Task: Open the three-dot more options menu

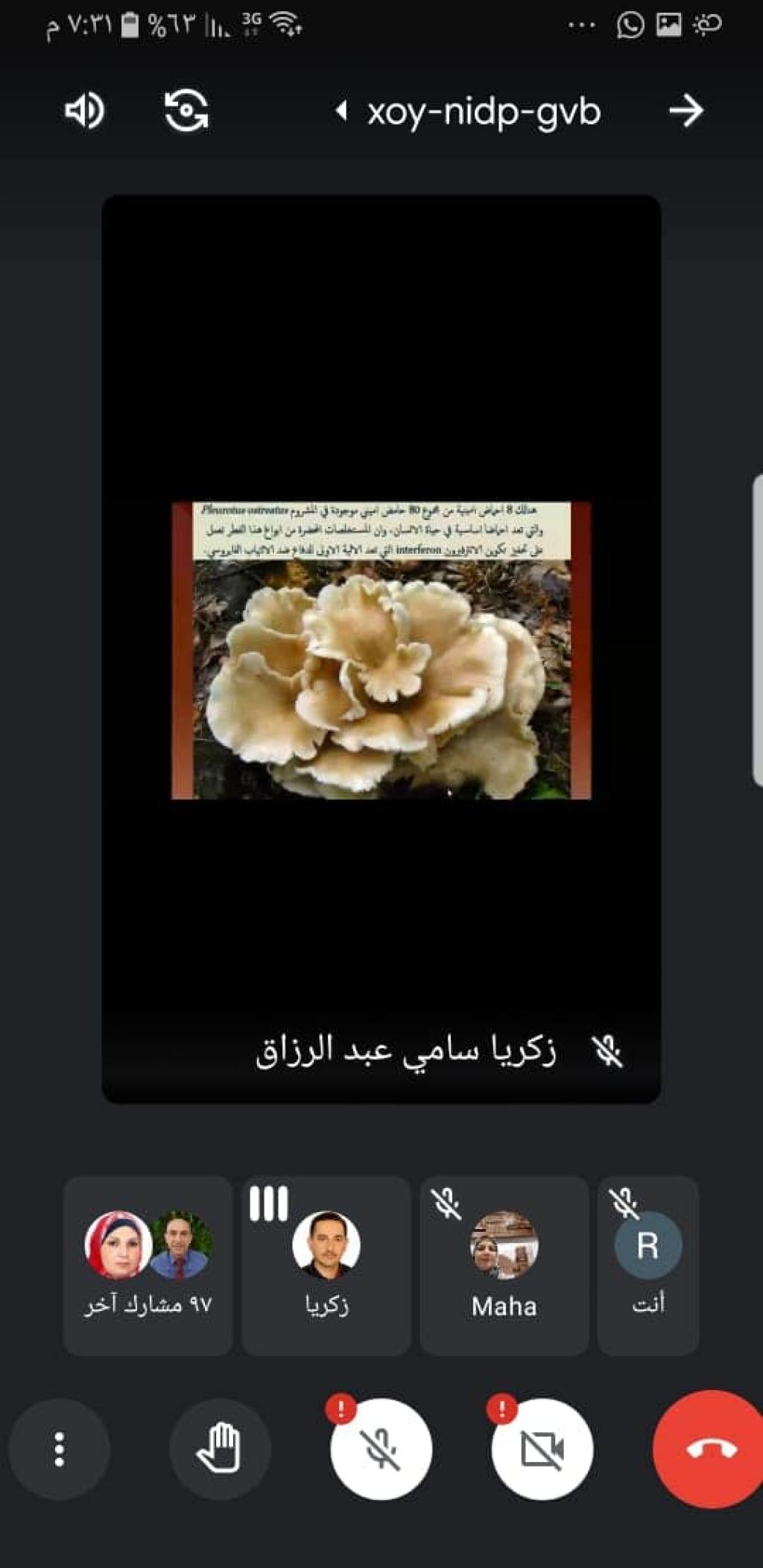Action: [x=59, y=1450]
